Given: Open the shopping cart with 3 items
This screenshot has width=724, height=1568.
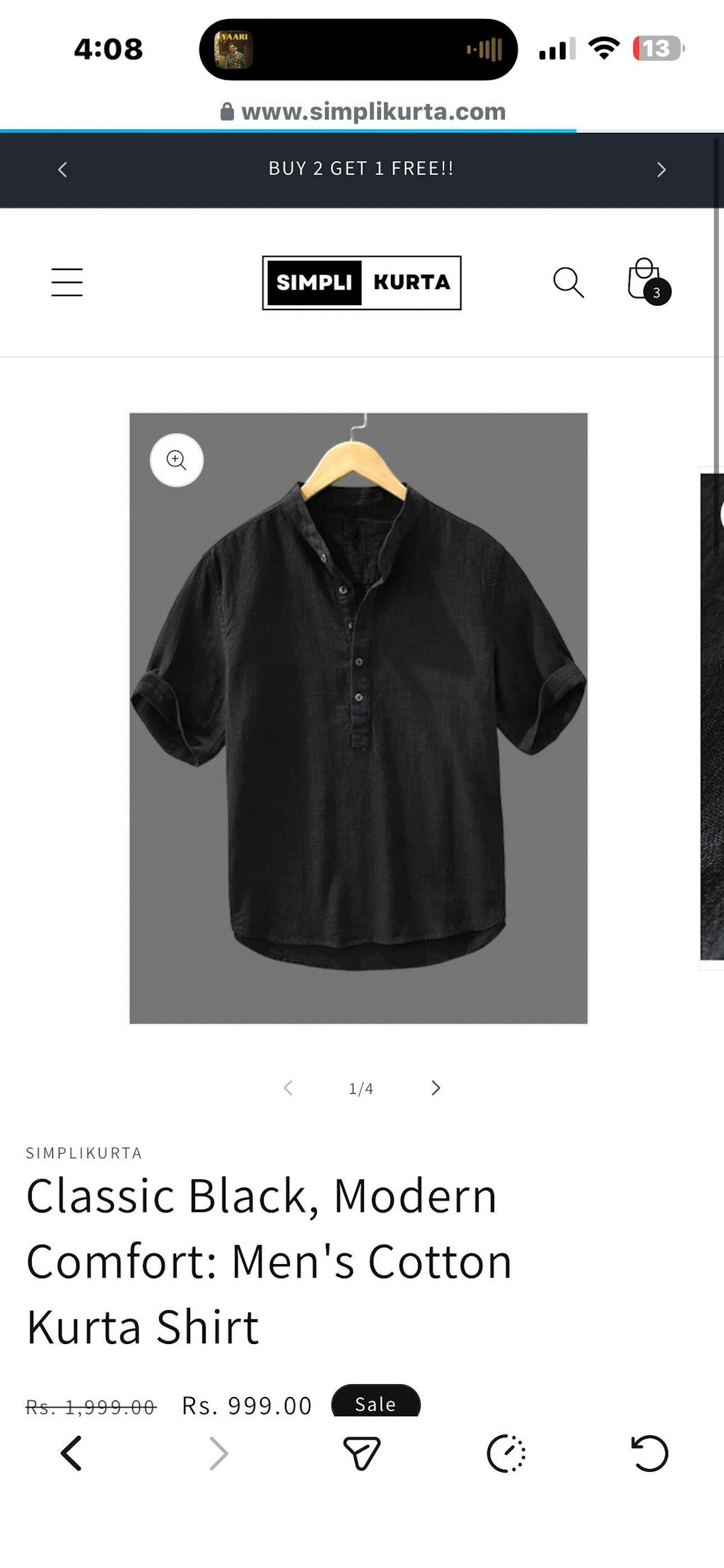Looking at the screenshot, I should [x=646, y=281].
